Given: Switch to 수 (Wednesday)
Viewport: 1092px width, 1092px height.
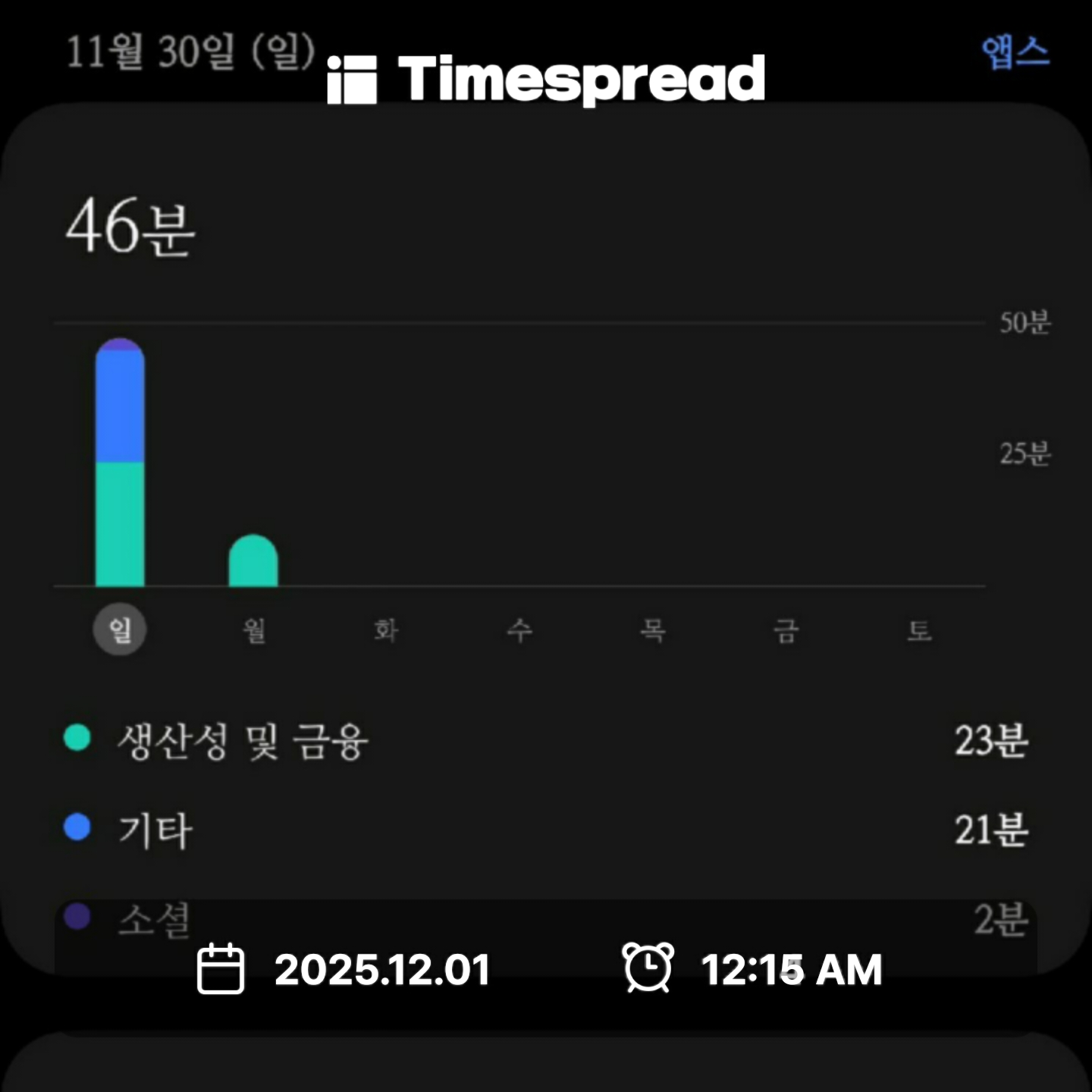Looking at the screenshot, I should [x=519, y=629].
